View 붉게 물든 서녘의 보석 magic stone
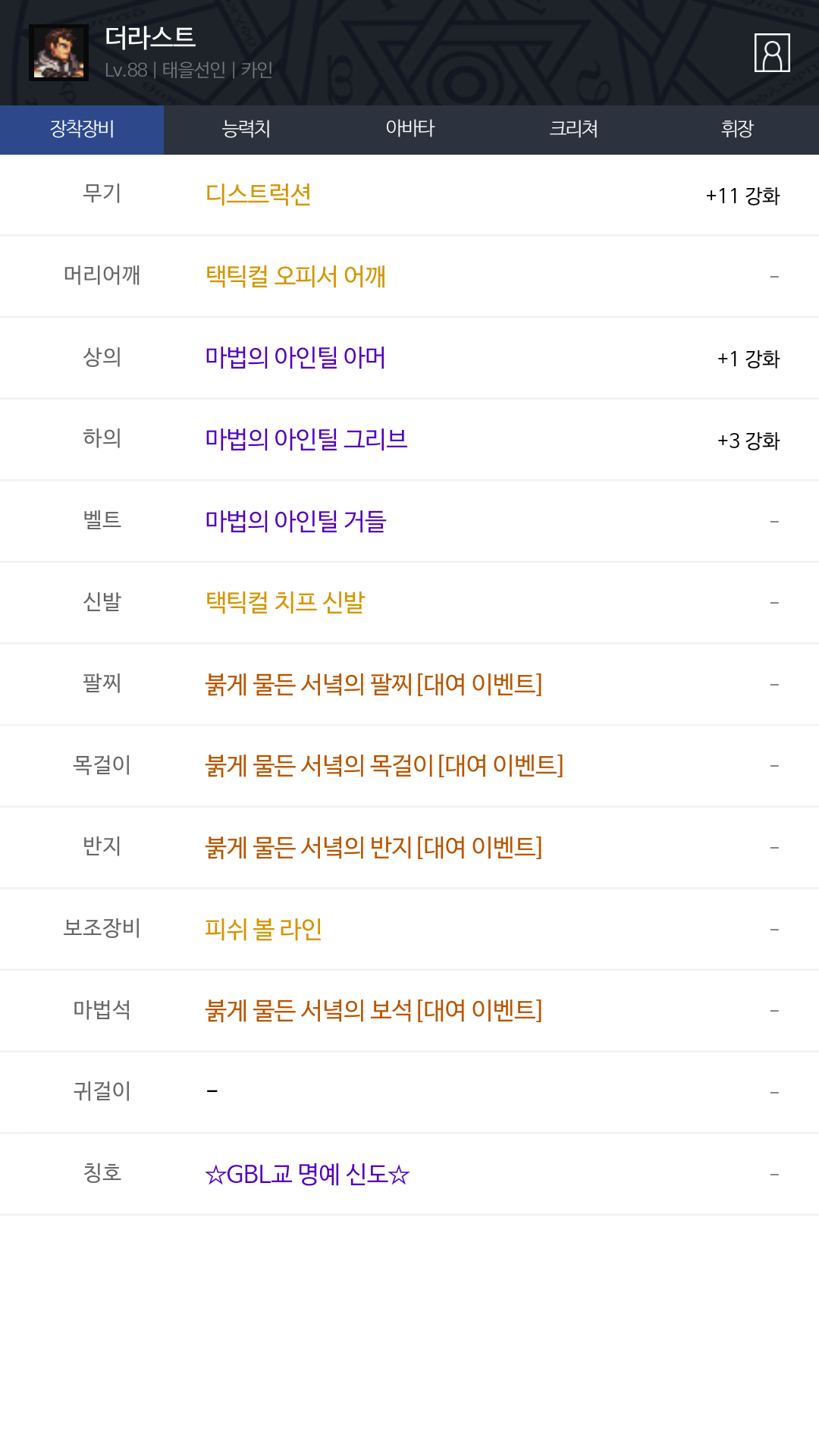This screenshot has height=1456, width=819. 374,1011
